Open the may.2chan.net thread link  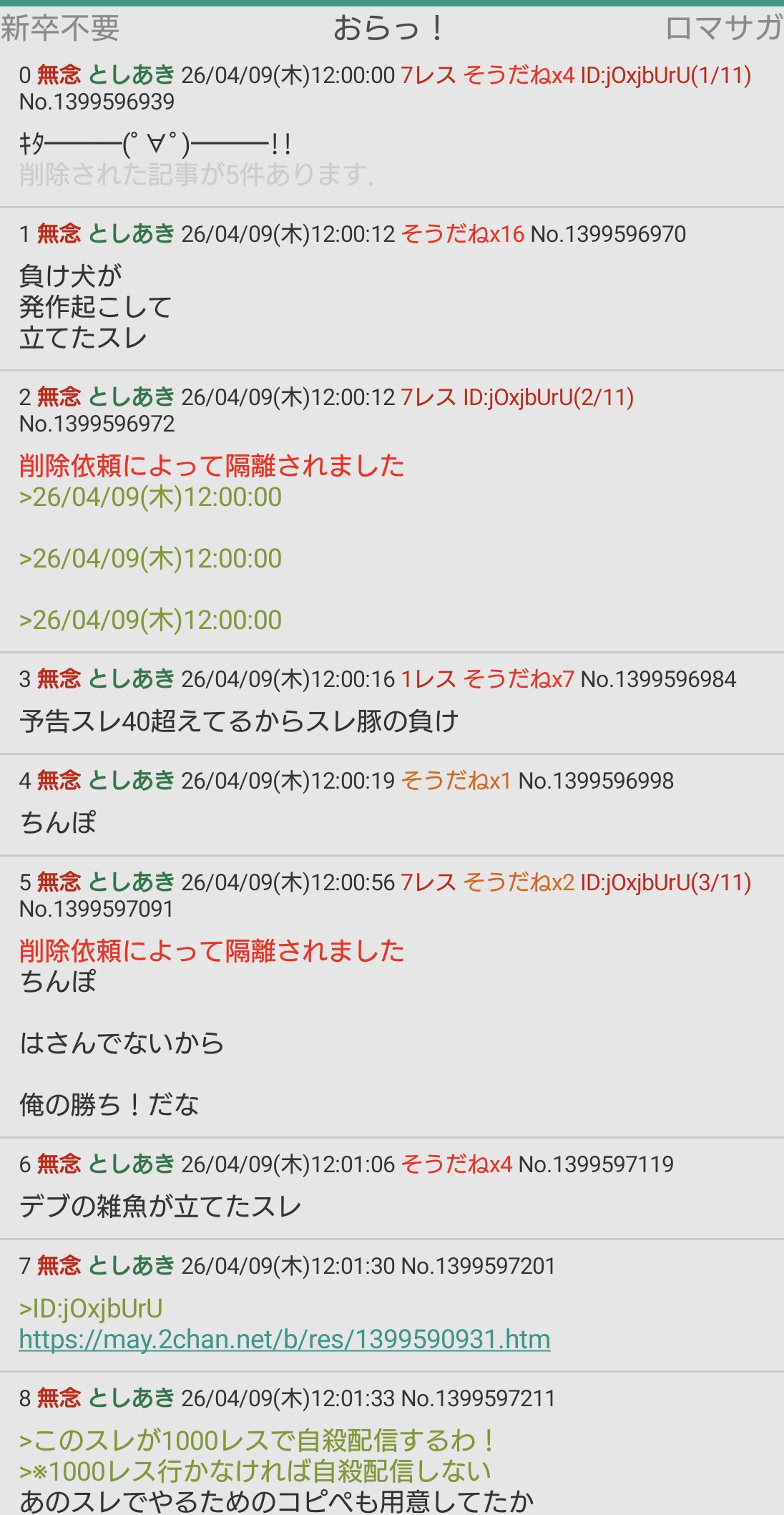(285, 1339)
